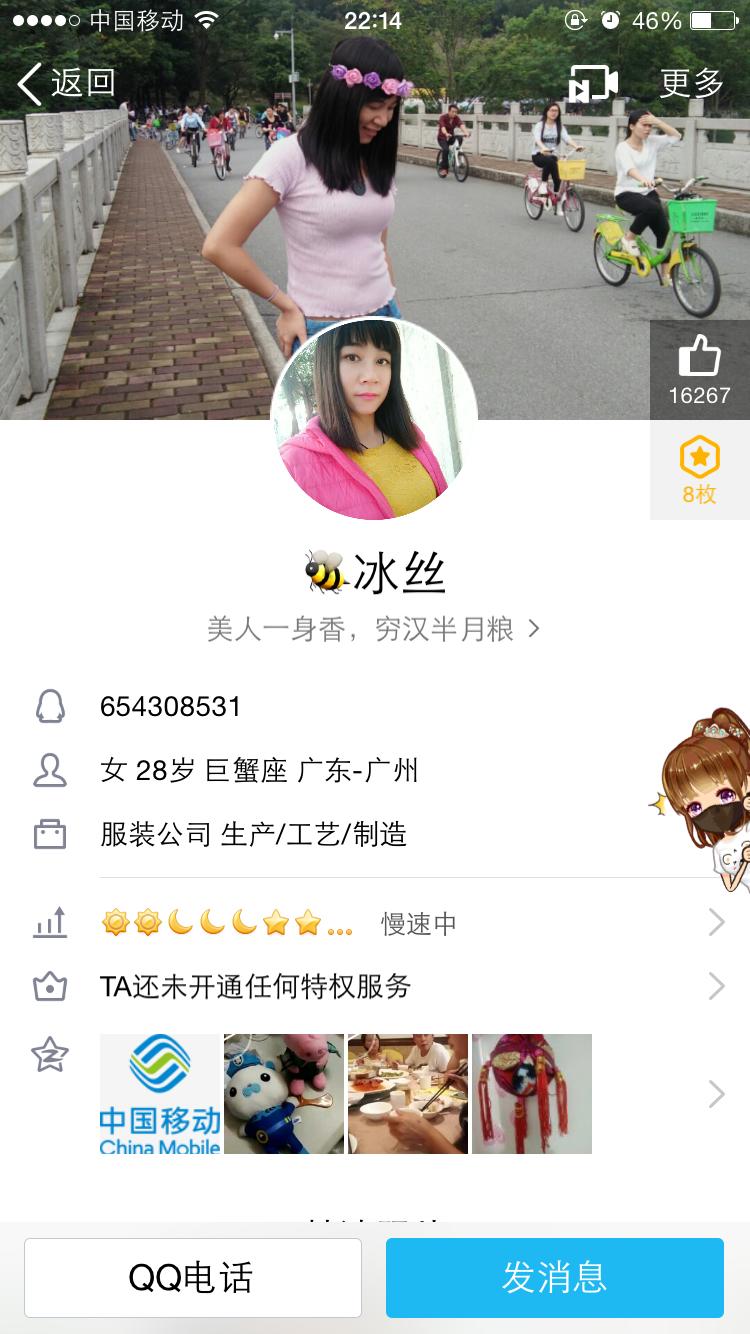The height and width of the screenshot is (1334, 750).
Task: Open the round profile avatar photo
Action: (374, 418)
